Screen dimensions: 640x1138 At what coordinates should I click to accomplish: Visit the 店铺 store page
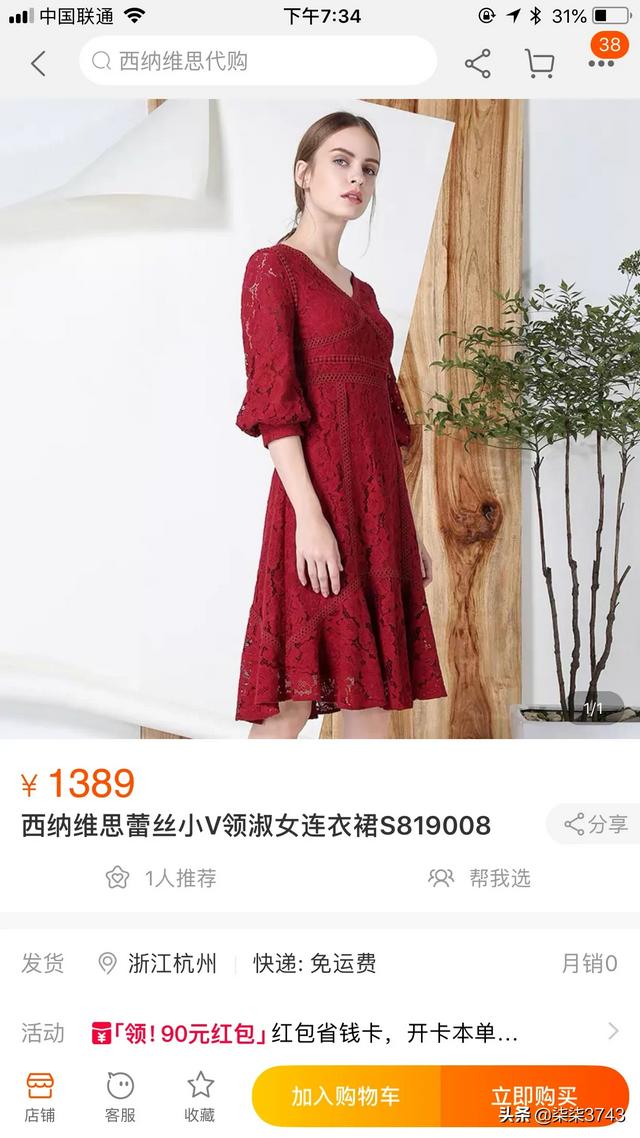[39, 1097]
